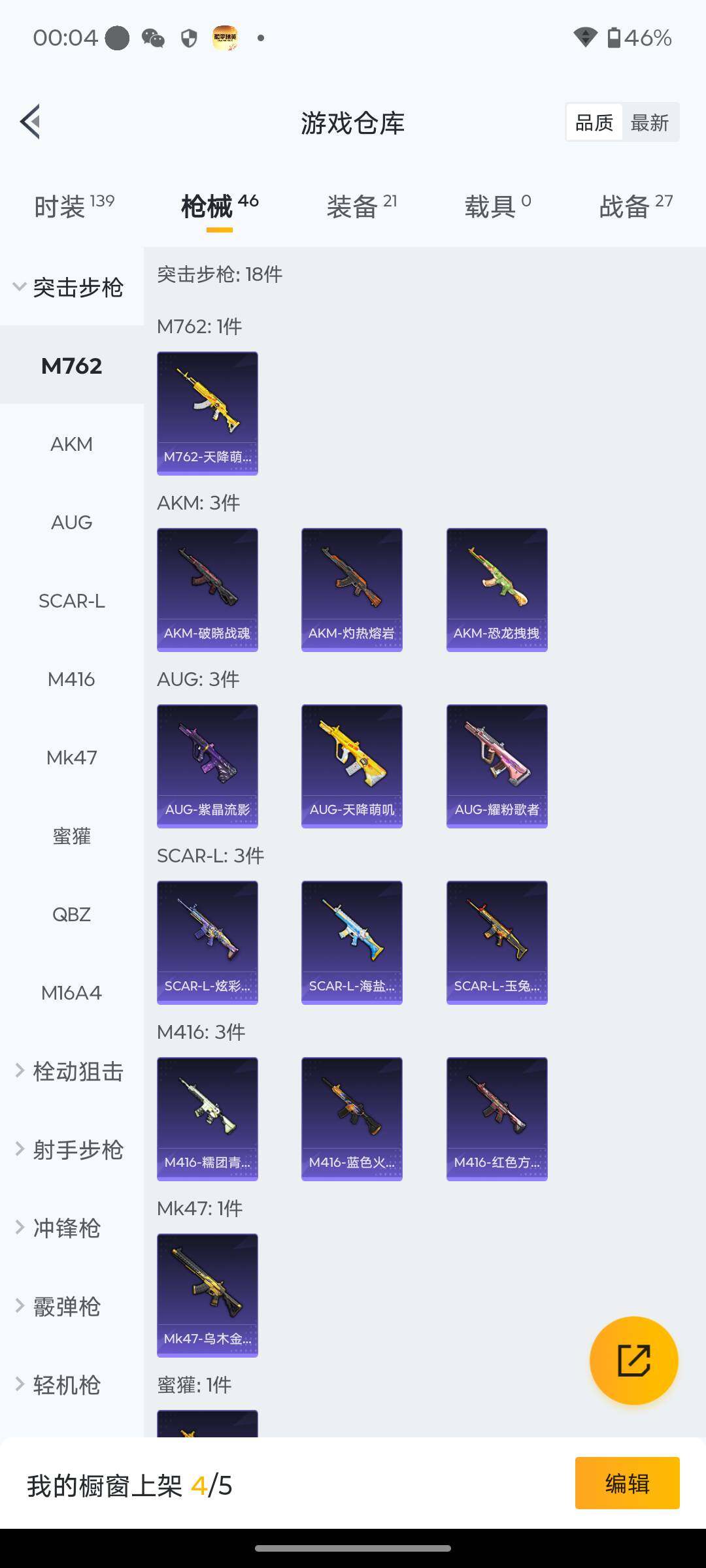Open the AUG-耀粉歌者 skin

[x=497, y=766]
